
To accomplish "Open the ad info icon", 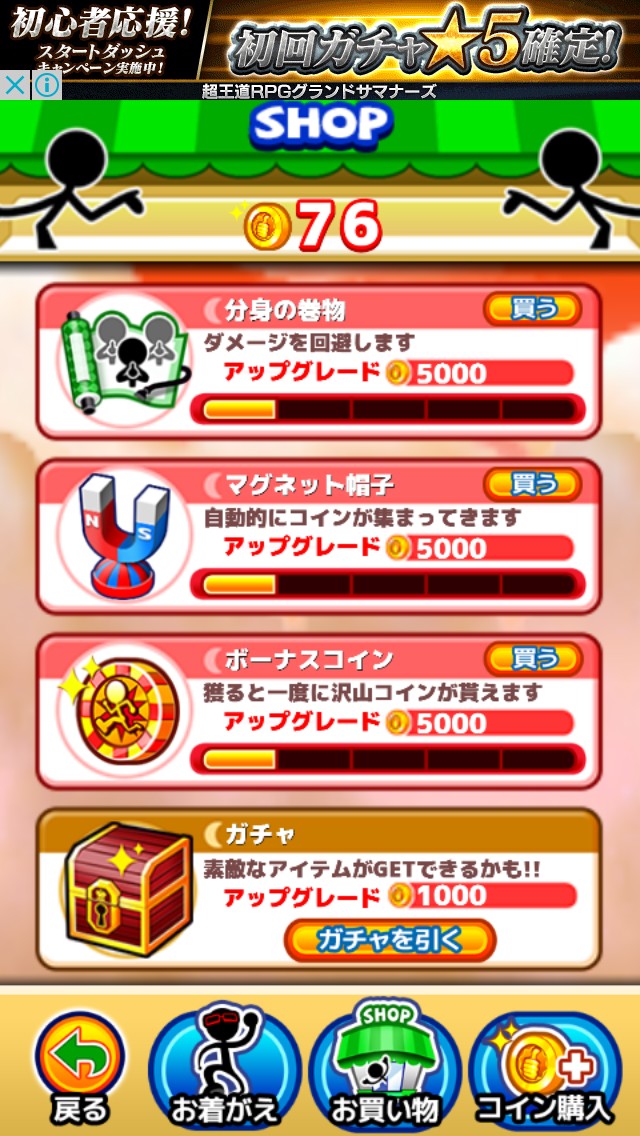I will [46, 86].
